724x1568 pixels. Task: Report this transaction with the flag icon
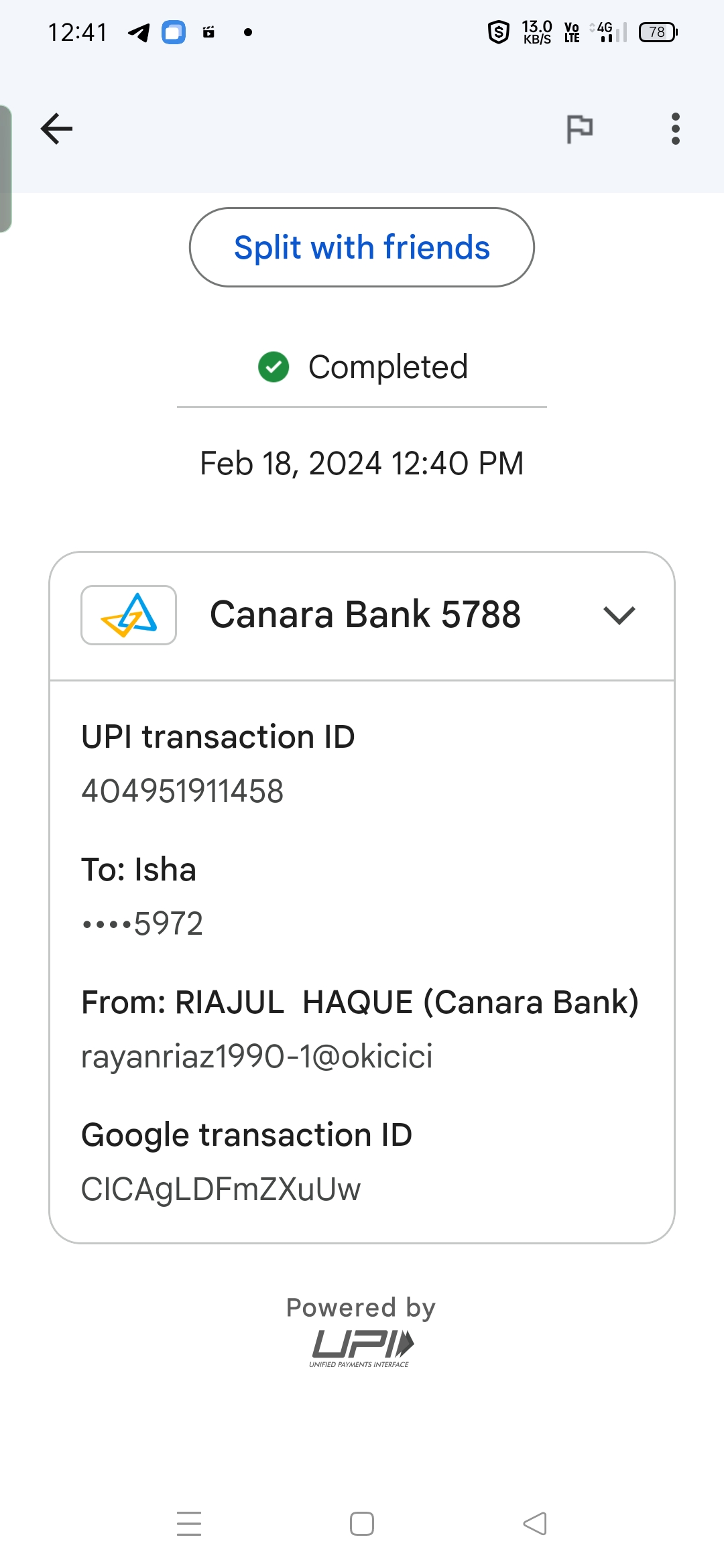click(x=580, y=129)
